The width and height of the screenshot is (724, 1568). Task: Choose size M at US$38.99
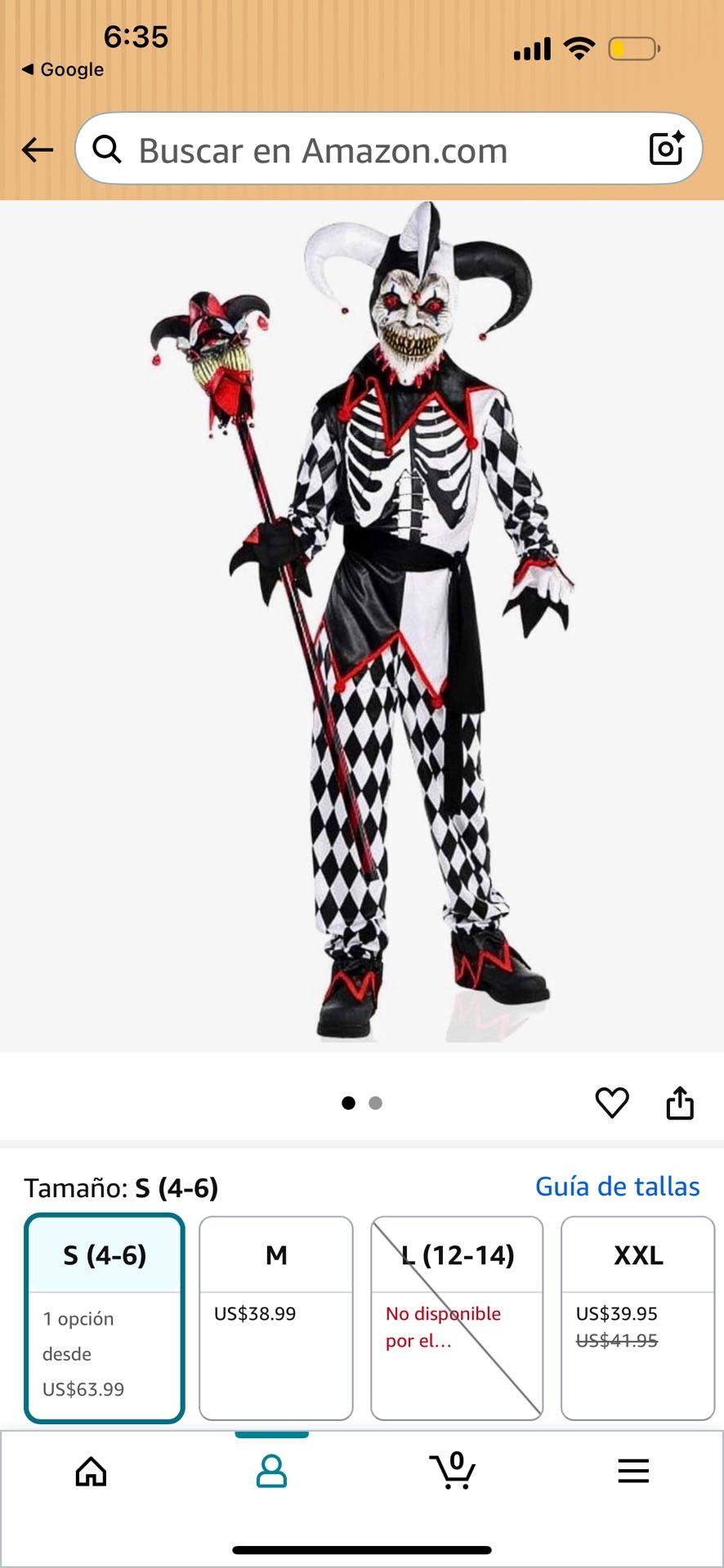[x=276, y=1318]
